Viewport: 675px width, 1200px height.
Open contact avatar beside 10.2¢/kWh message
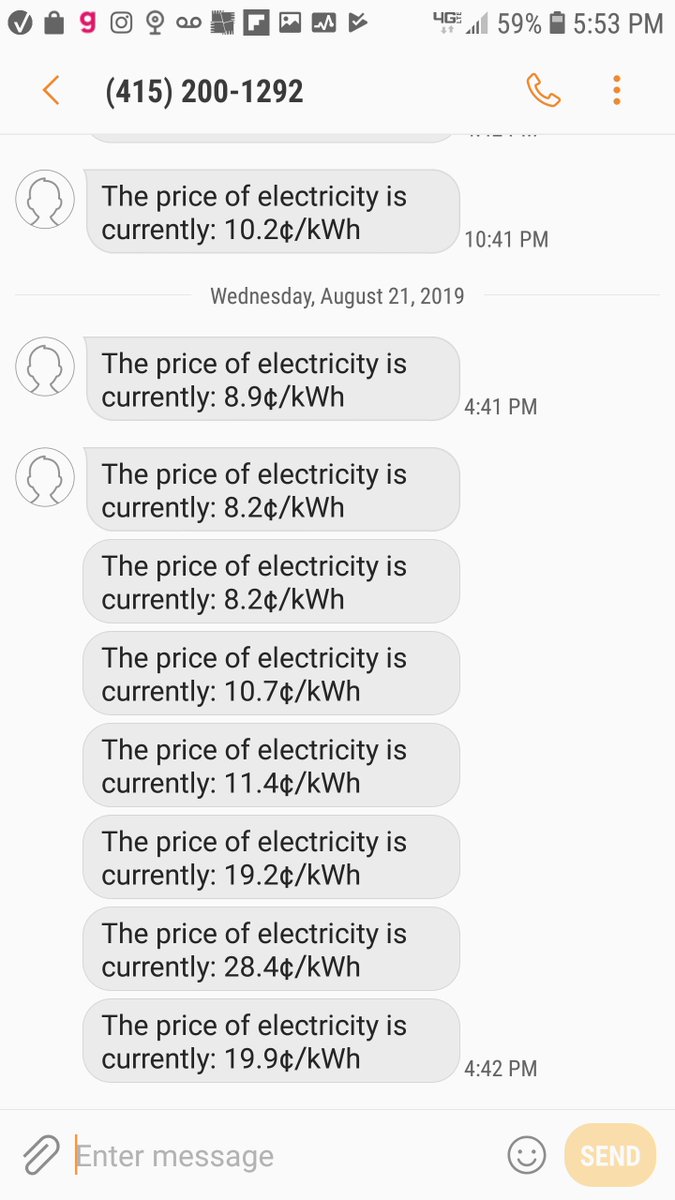45,199
